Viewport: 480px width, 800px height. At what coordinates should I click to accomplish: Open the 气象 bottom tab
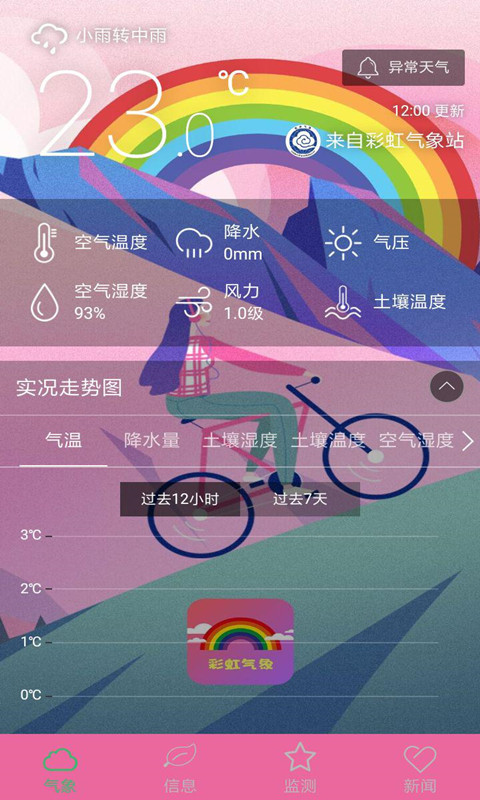tap(60, 768)
